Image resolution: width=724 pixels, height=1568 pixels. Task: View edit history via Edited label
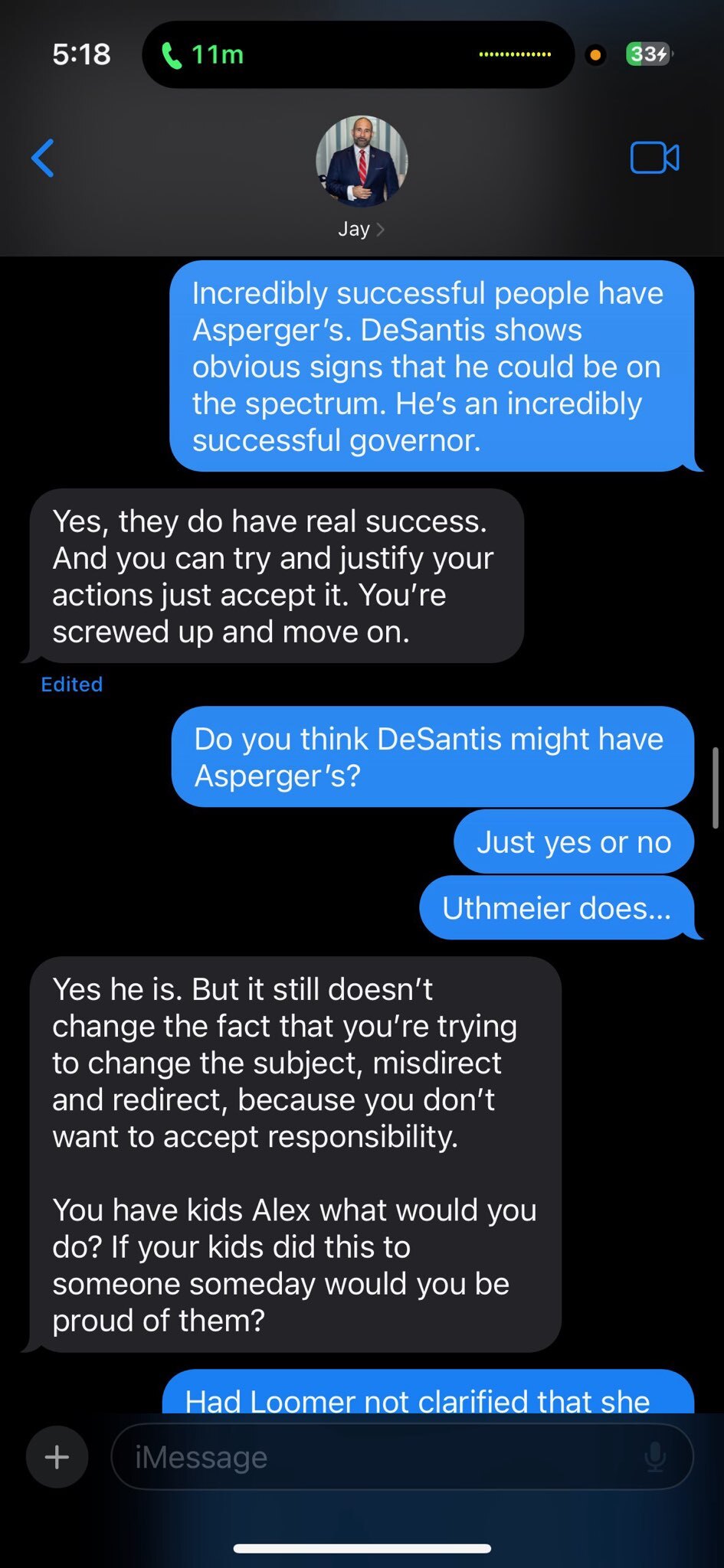71,684
